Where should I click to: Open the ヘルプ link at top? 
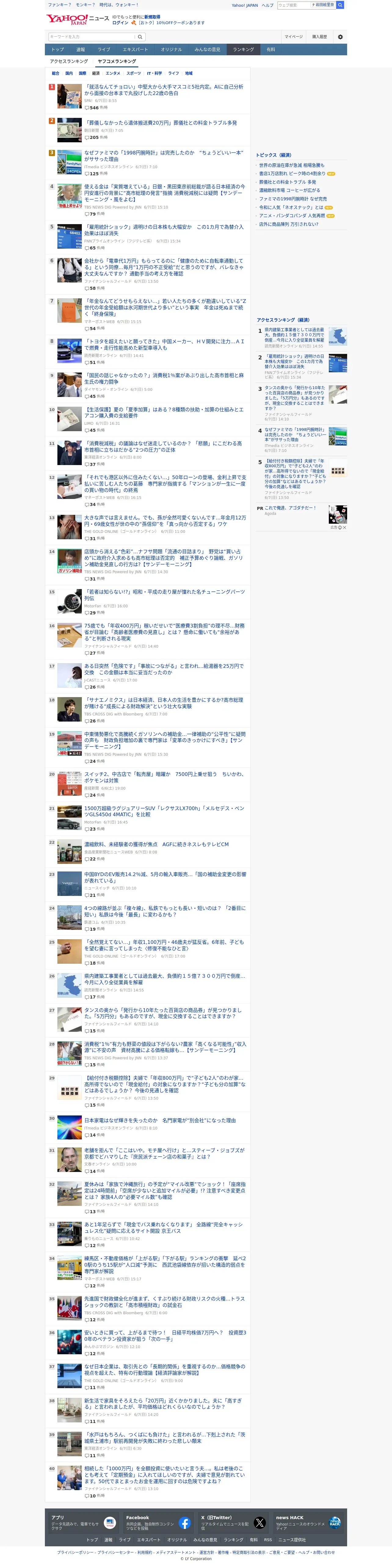tap(267, 5)
